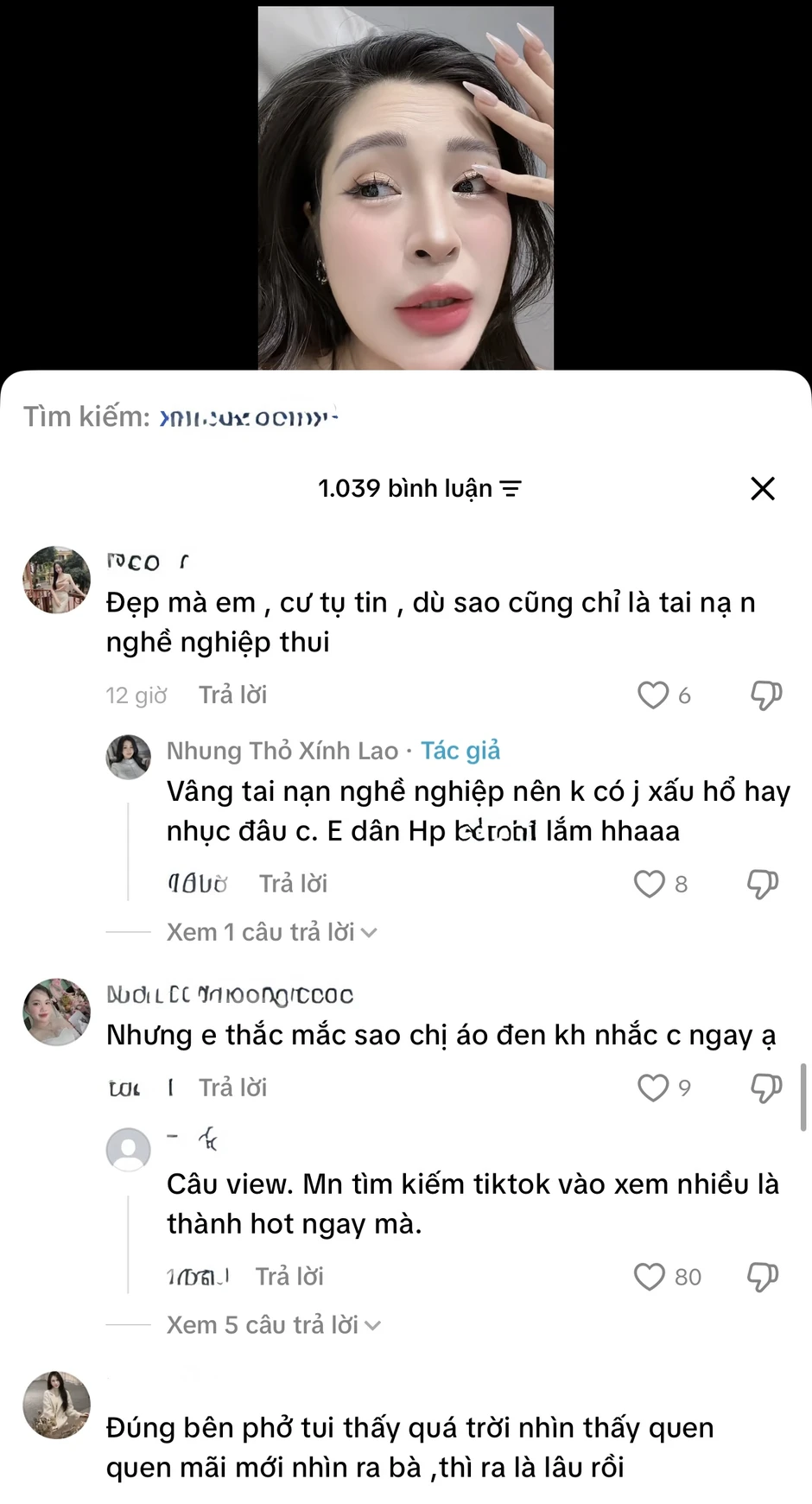Like the 'Câu view' reply showing 80 hearts
Viewport: 812px width, 1504px height.
point(649,1276)
